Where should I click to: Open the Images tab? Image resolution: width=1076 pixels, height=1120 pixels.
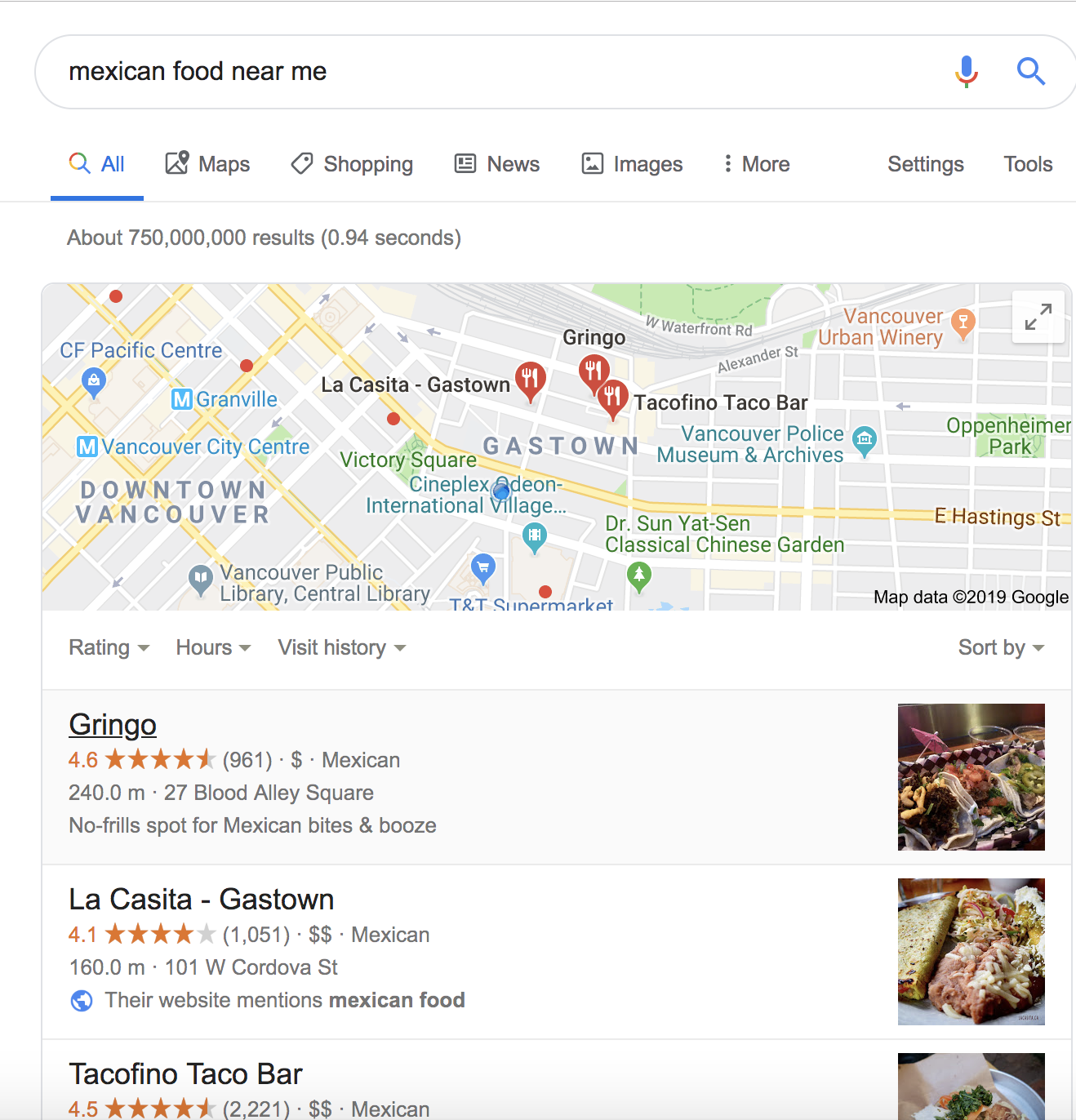632,164
